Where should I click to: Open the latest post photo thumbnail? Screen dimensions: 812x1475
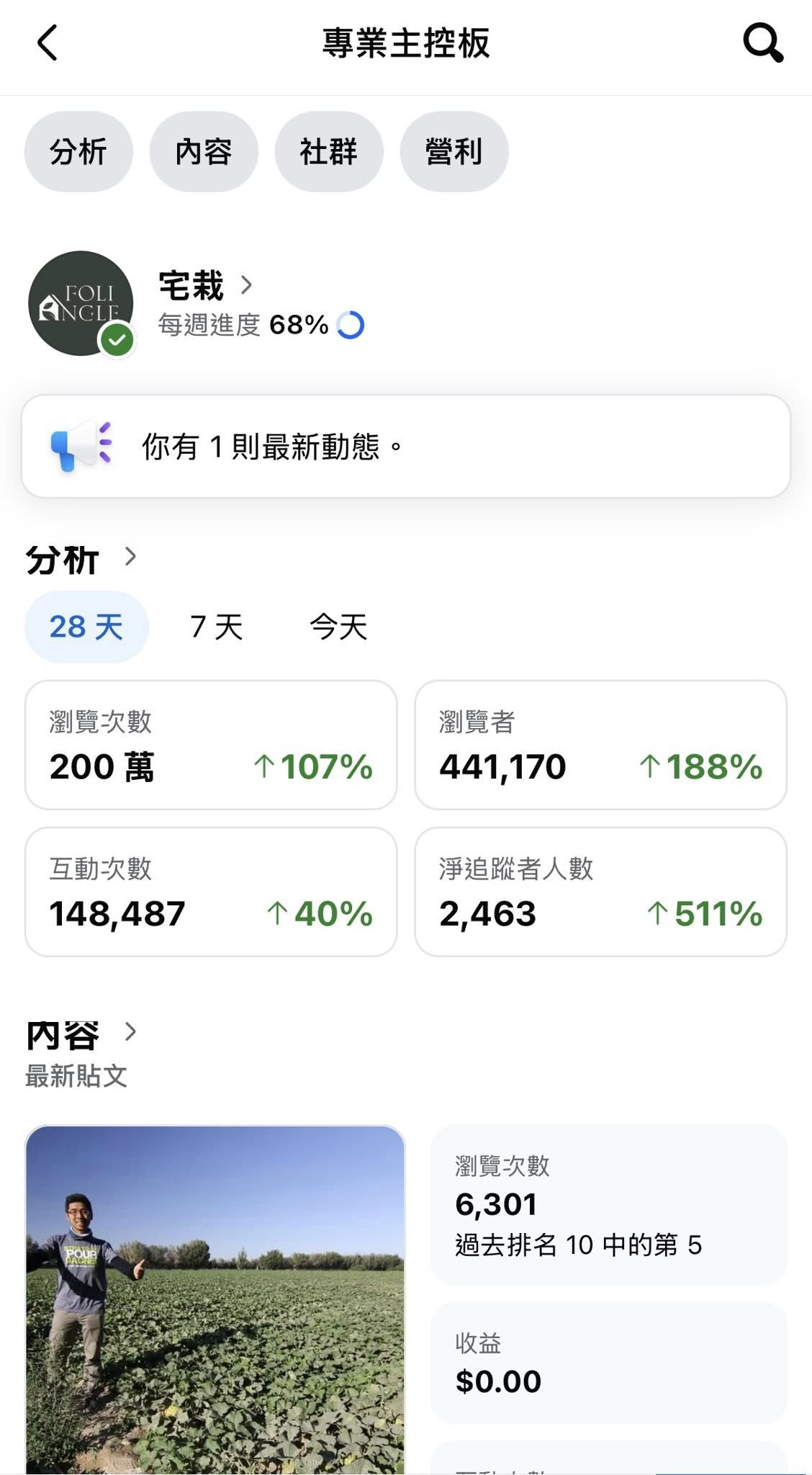[x=215, y=1296]
